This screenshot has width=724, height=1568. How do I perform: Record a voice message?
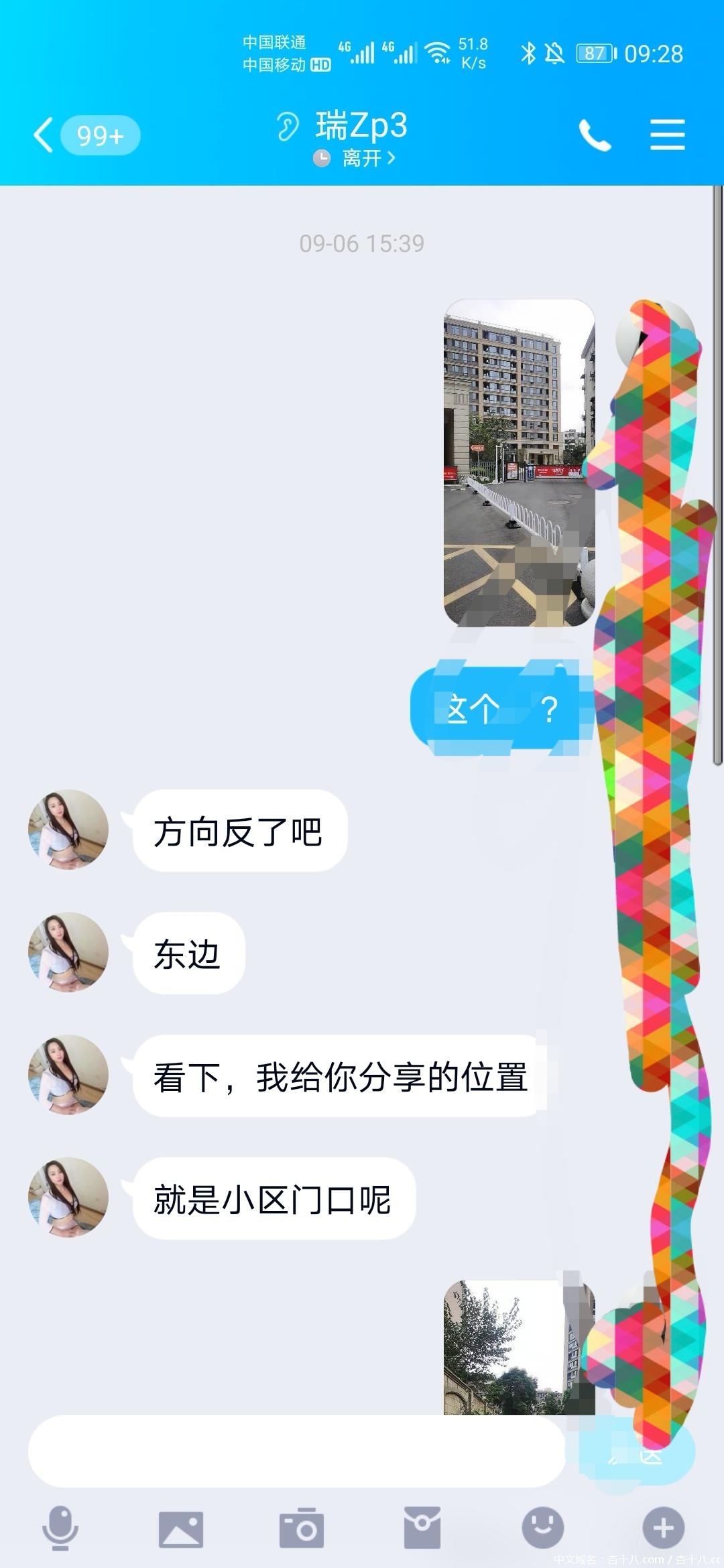[x=60, y=1528]
